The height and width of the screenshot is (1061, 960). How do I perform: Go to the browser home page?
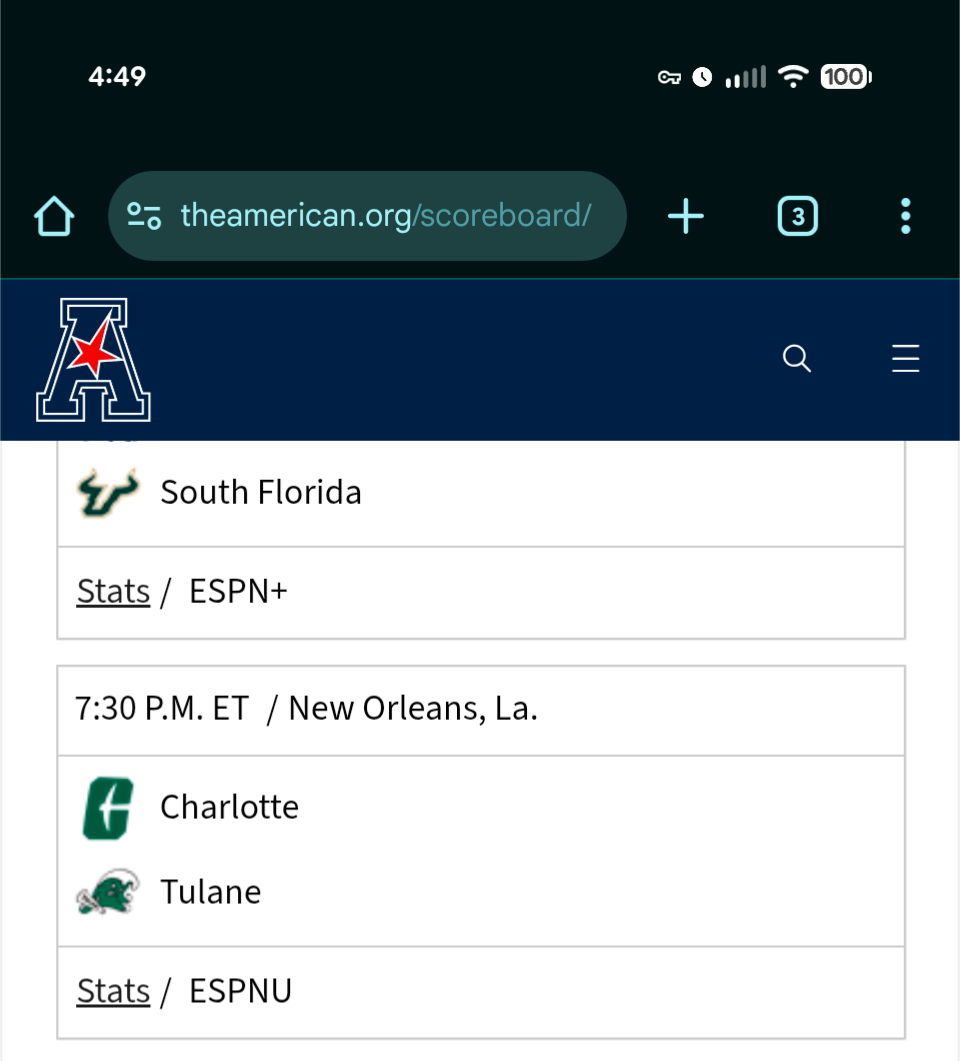coord(54,216)
